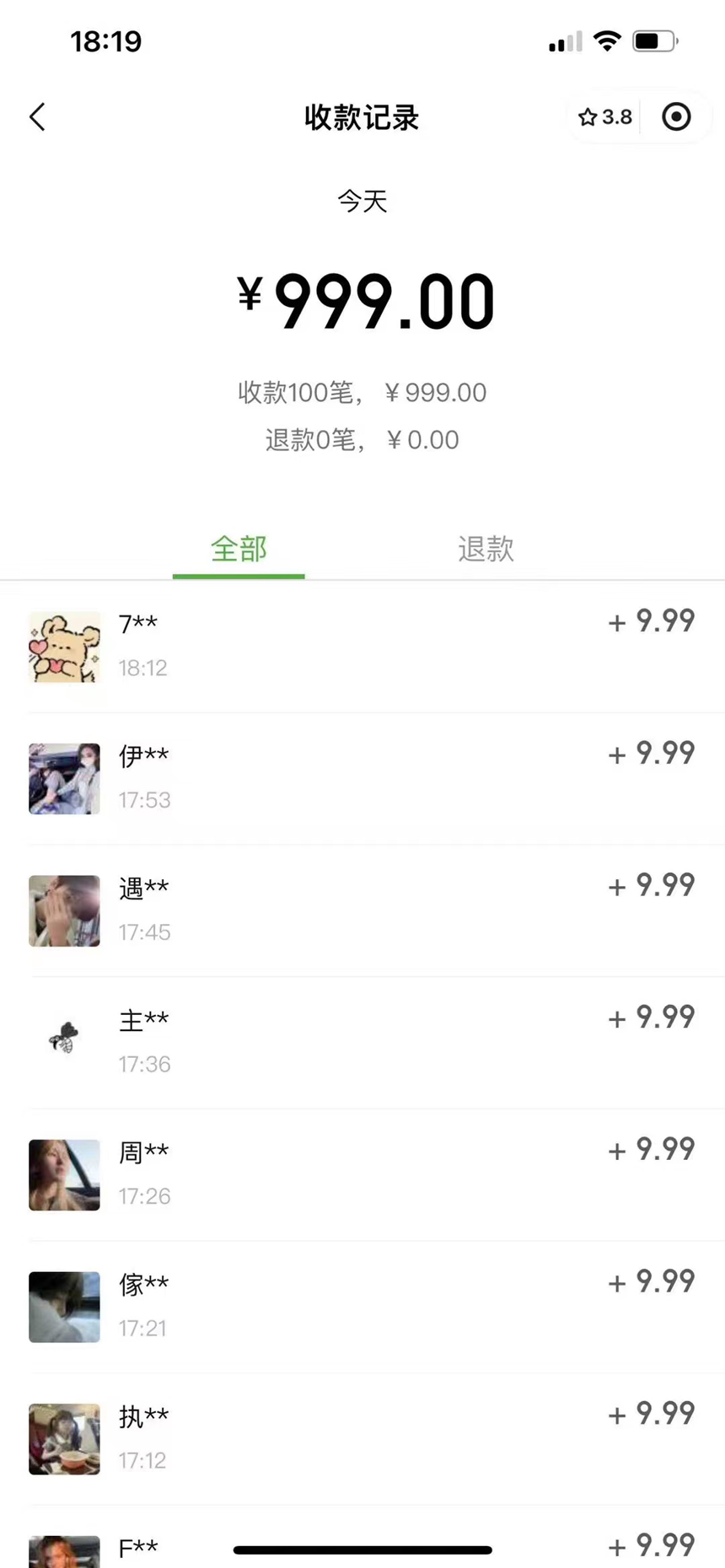View the 傢** payment at 17:21

[x=362, y=1307]
